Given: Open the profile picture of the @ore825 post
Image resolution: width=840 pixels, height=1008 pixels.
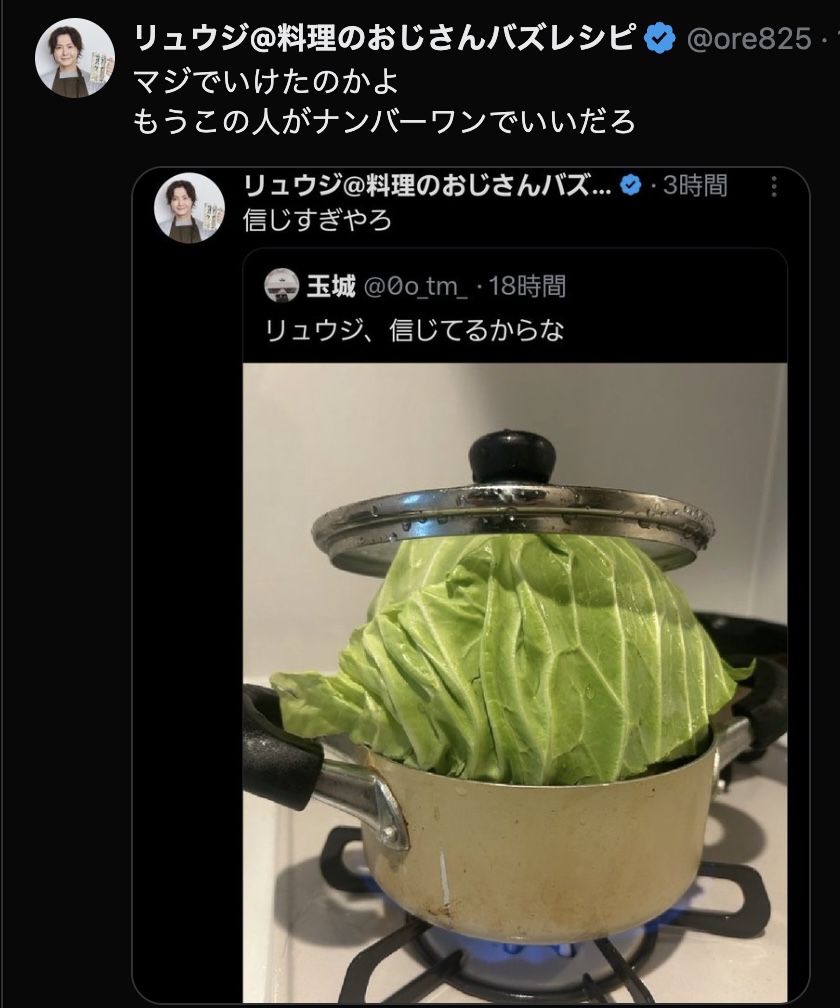Looking at the screenshot, I should [75, 58].
